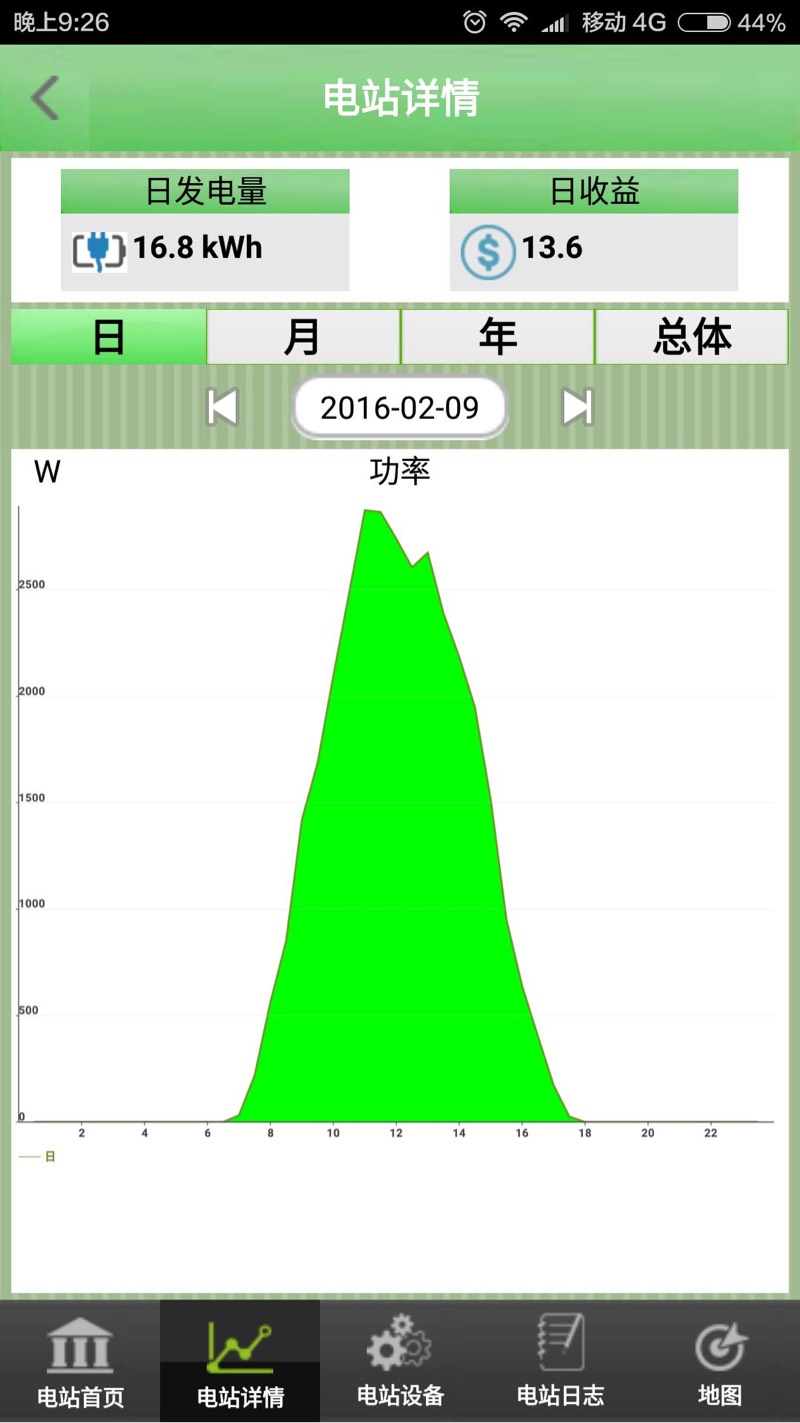Switch to the 年 tab
This screenshot has width=800, height=1423.
point(497,337)
